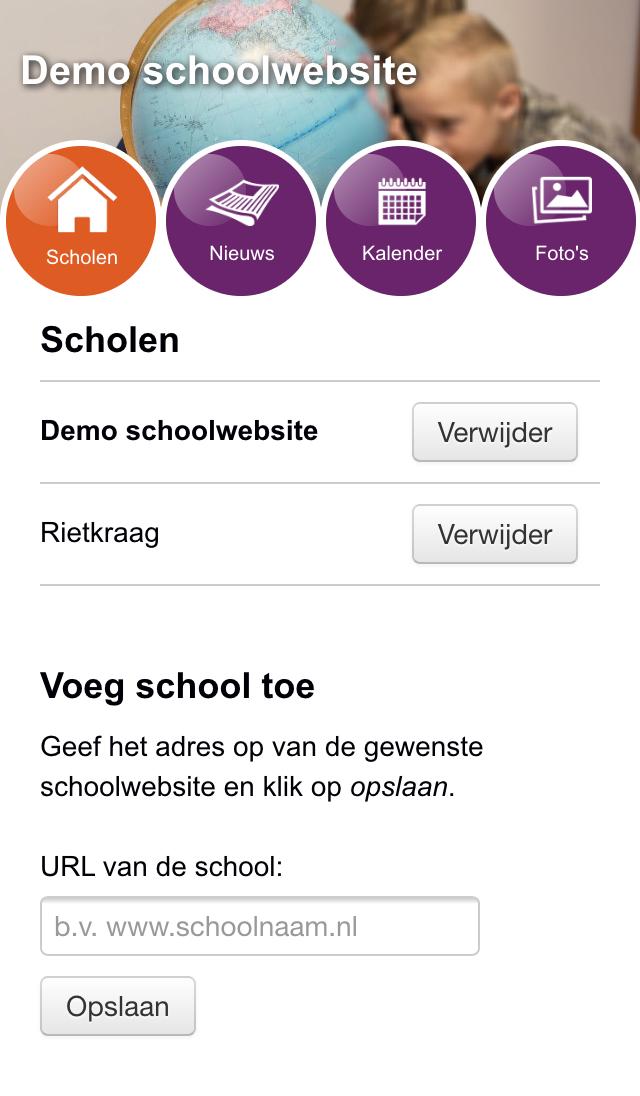The width and height of the screenshot is (640, 1096).
Task: Tap Verwijder next to Rietkraag
Action: 495,535
